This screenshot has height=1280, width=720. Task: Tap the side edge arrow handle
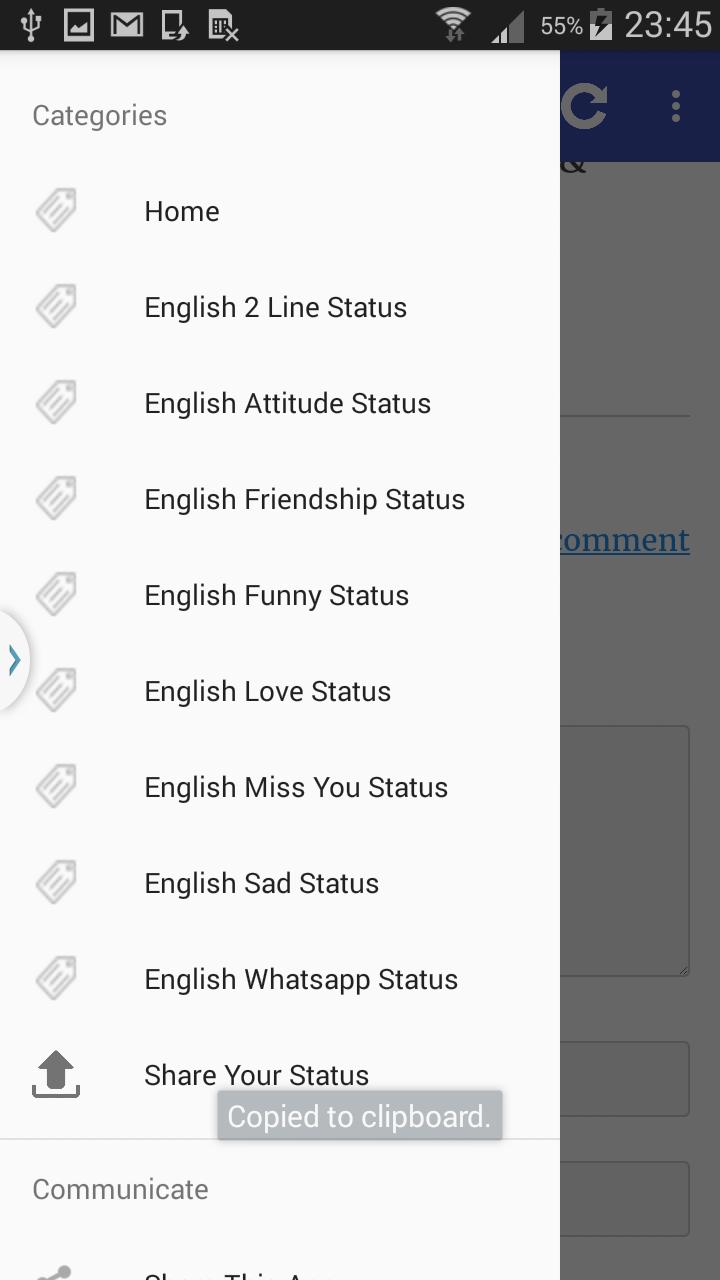point(14,660)
